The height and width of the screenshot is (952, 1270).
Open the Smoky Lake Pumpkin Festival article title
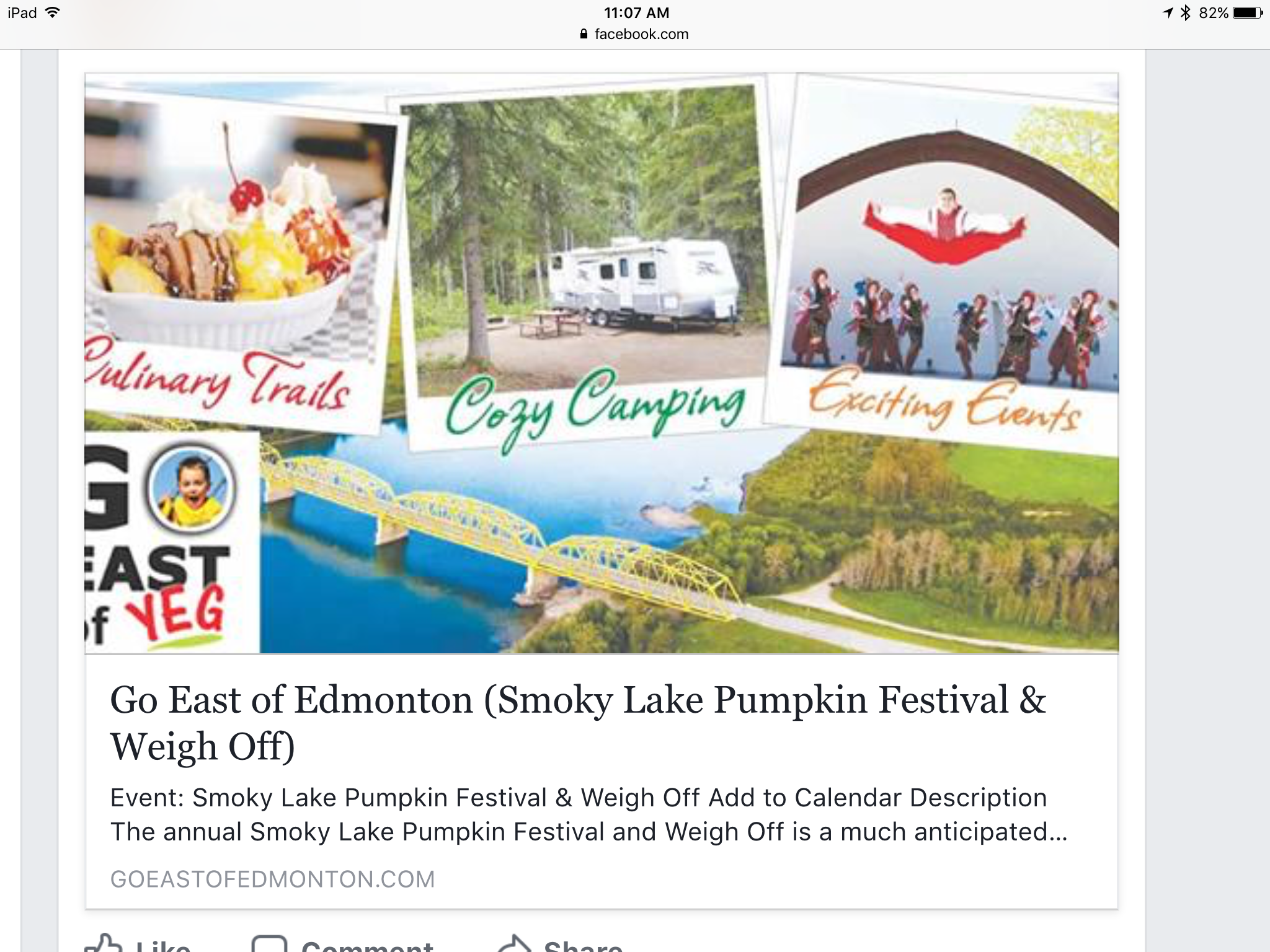[577, 723]
